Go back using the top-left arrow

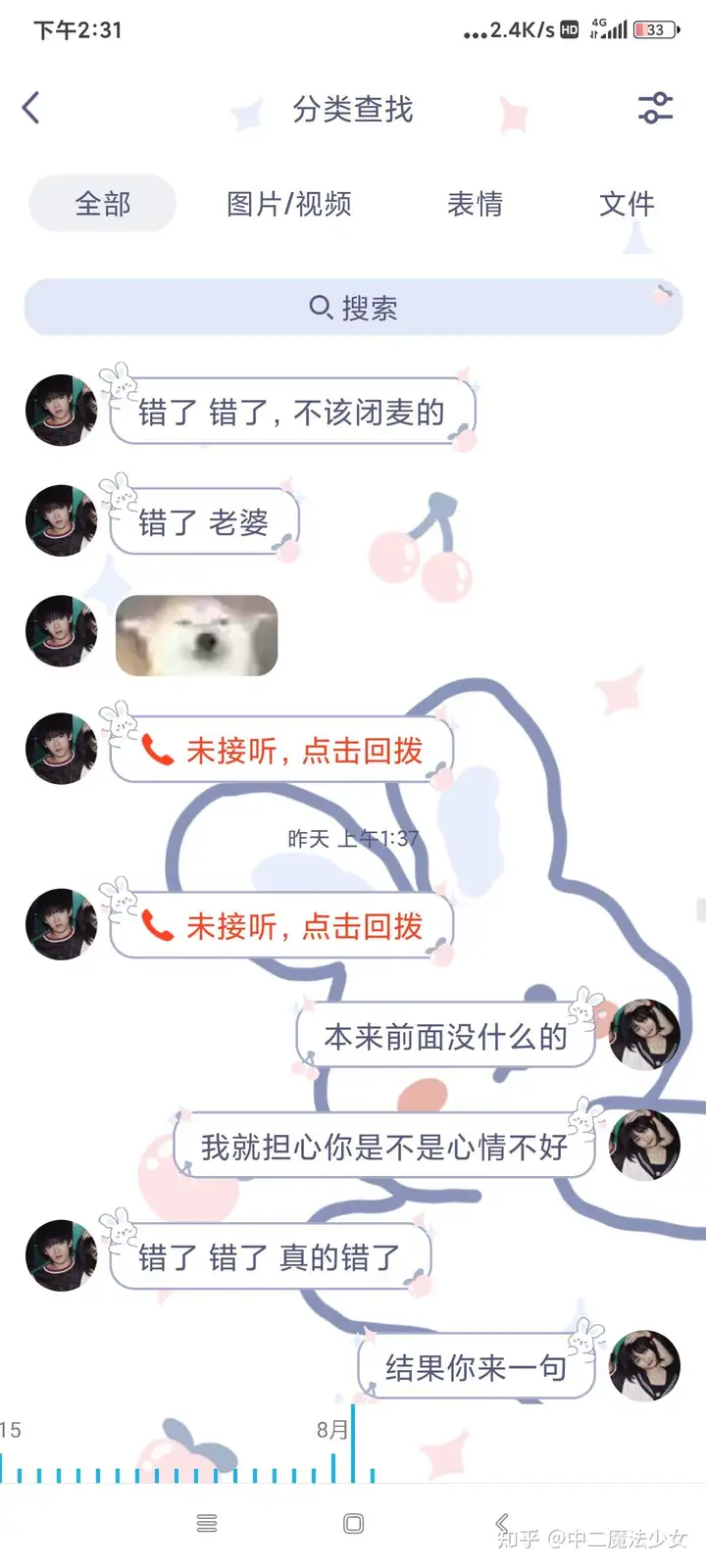click(31, 108)
